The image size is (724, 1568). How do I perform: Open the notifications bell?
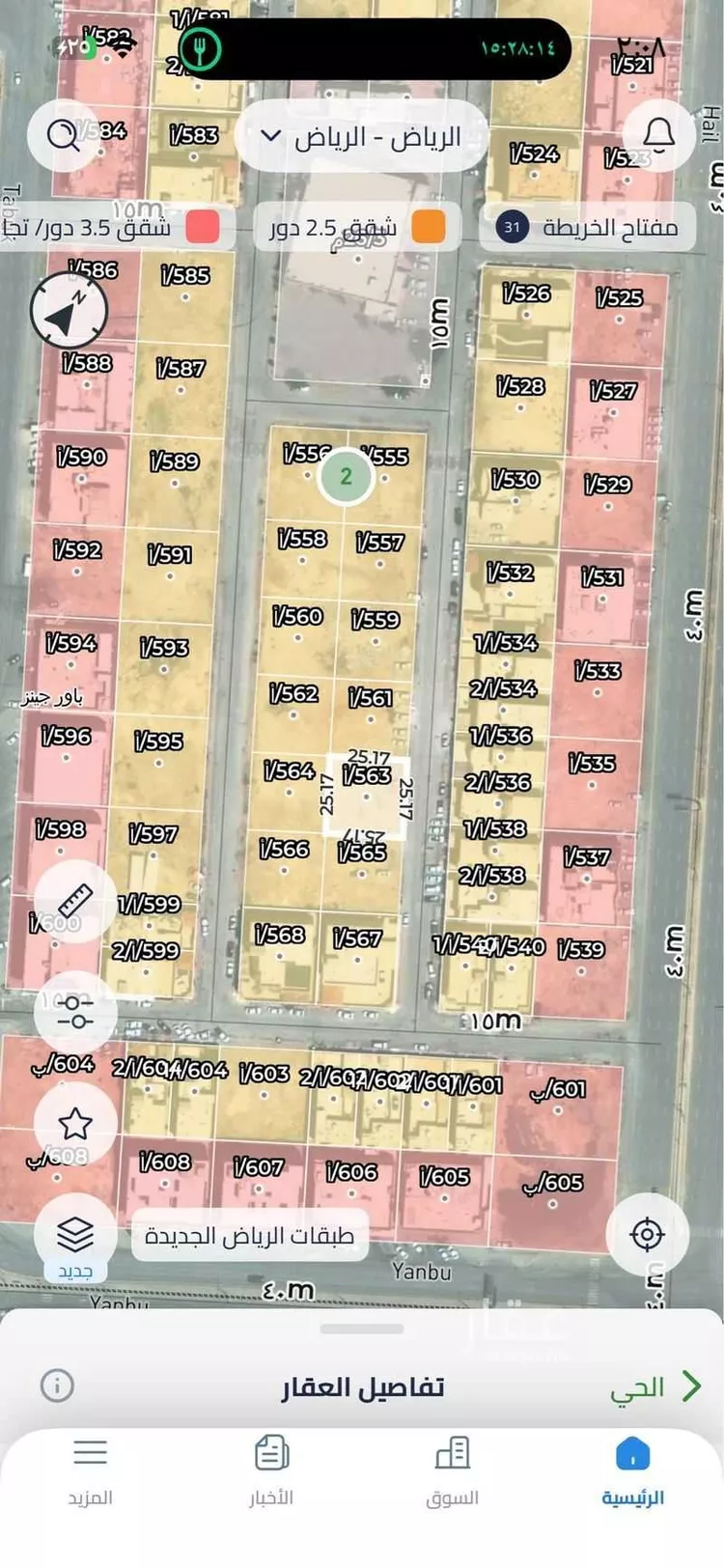point(659,134)
